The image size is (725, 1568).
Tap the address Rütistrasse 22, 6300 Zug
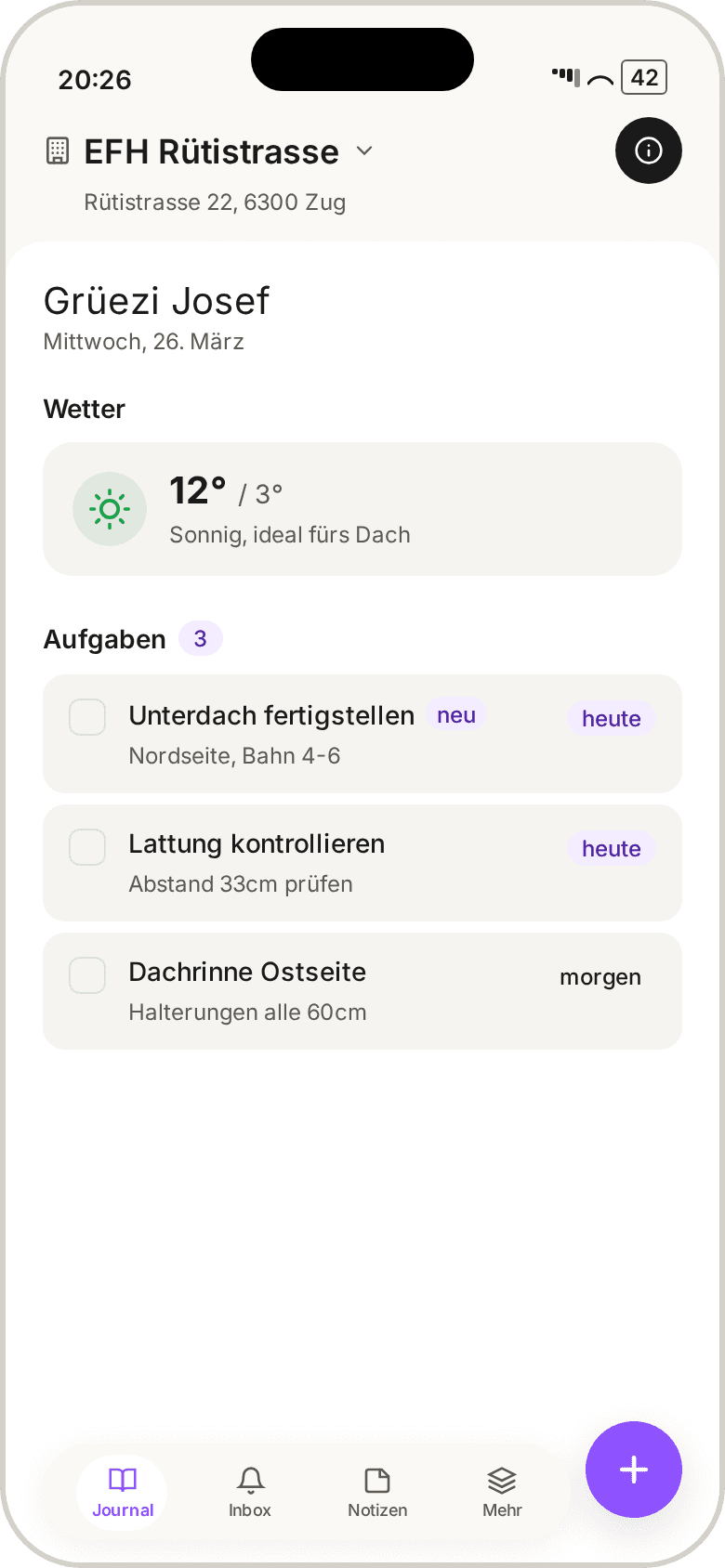(x=215, y=202)
